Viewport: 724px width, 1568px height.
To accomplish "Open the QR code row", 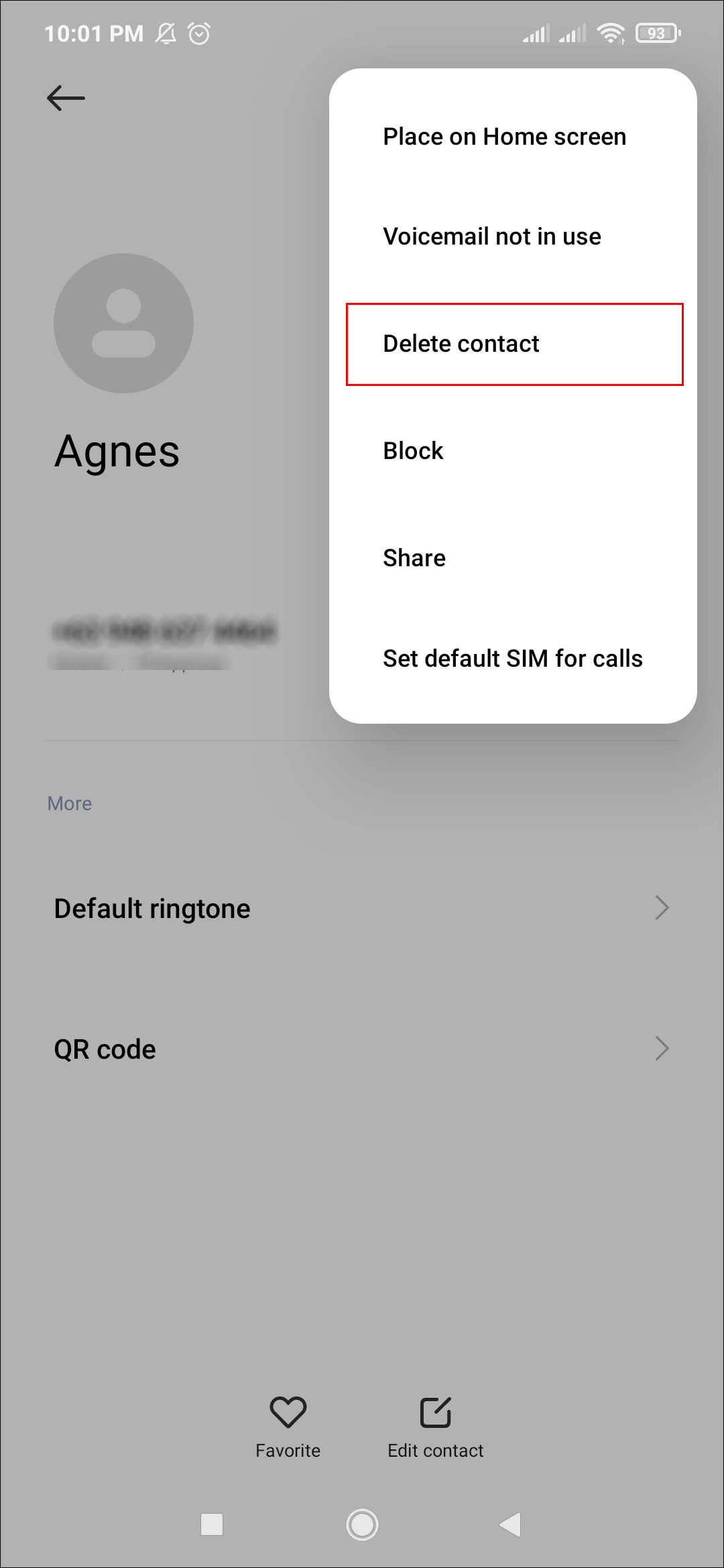I will [362, 1049].
